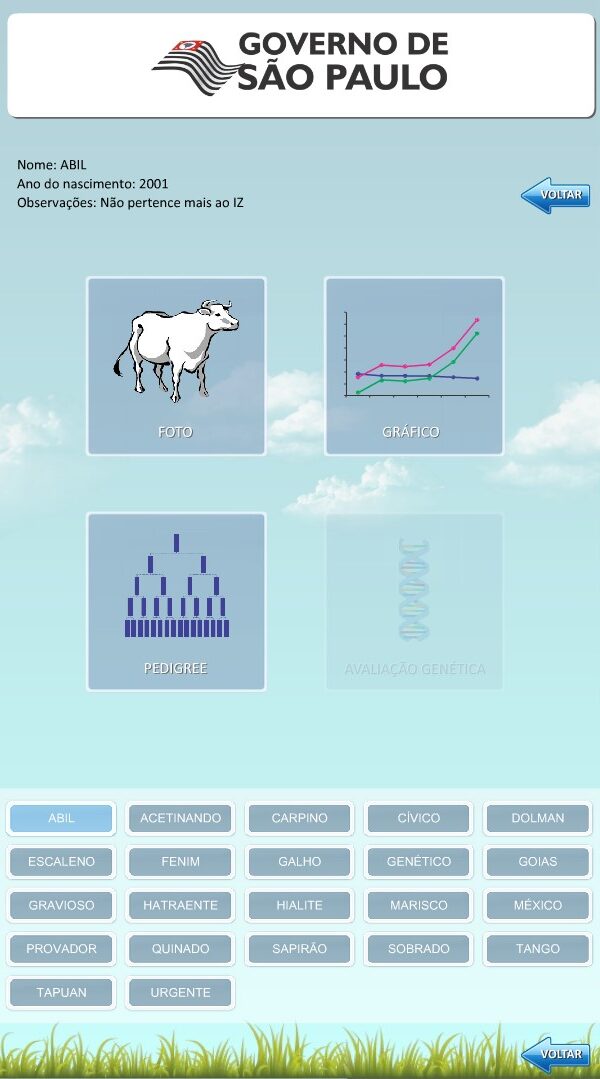View the GRÁFICO chart tile

[x=413, y=366]
